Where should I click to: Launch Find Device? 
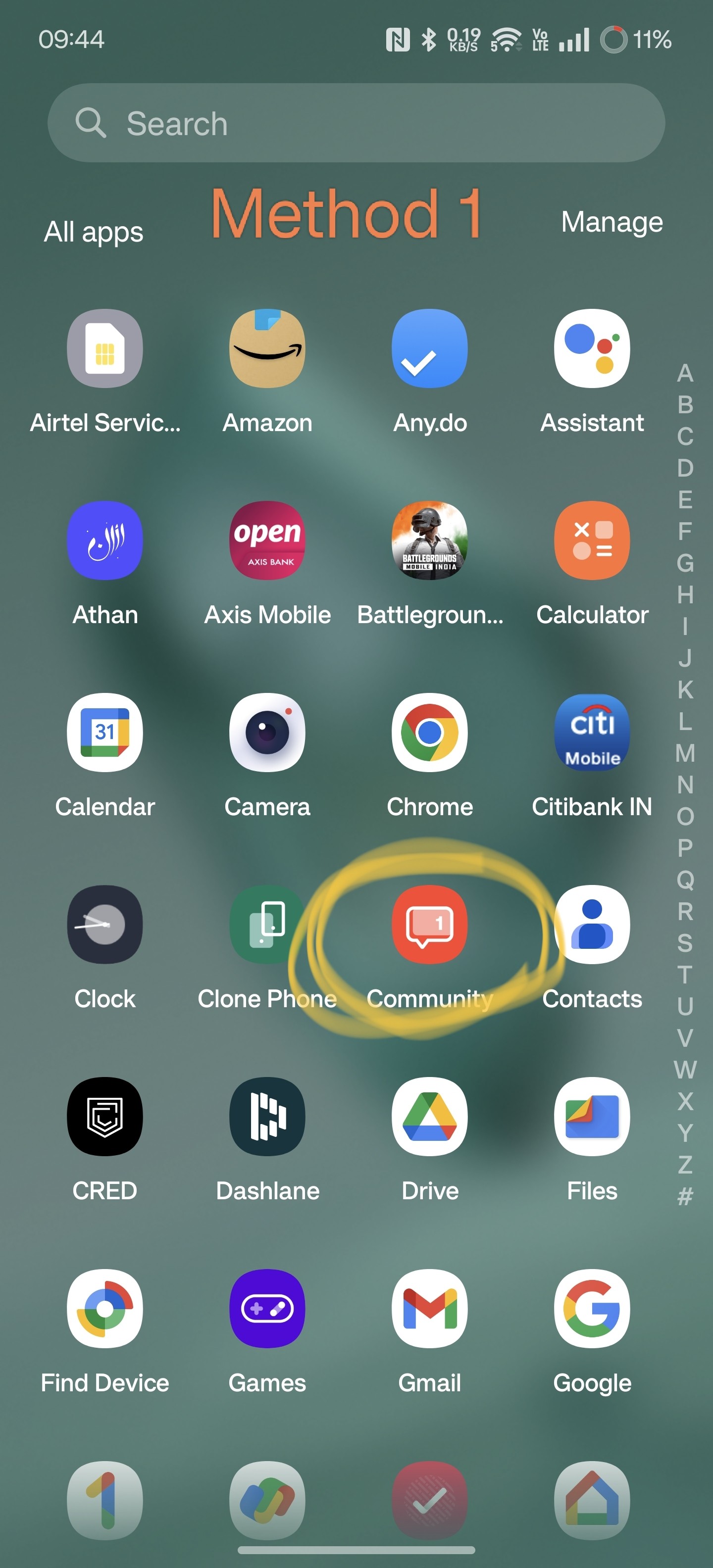coord(105,1308)
